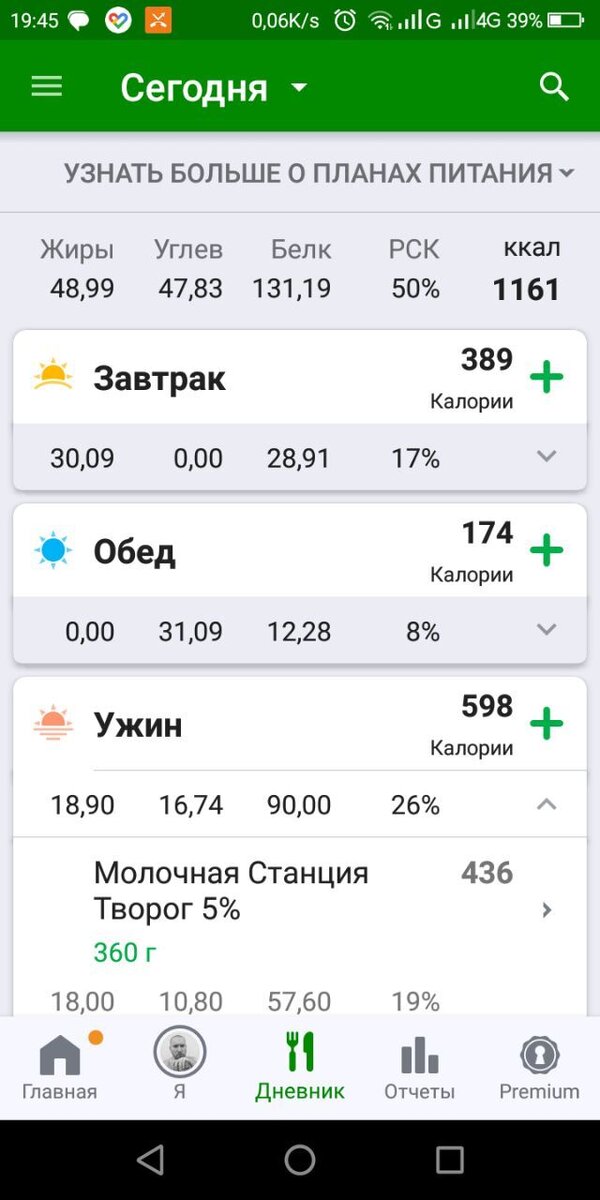Select the Дневник tab
Screen dimensions: 600x1200
pyautogui.click(x=300, y=1067)
